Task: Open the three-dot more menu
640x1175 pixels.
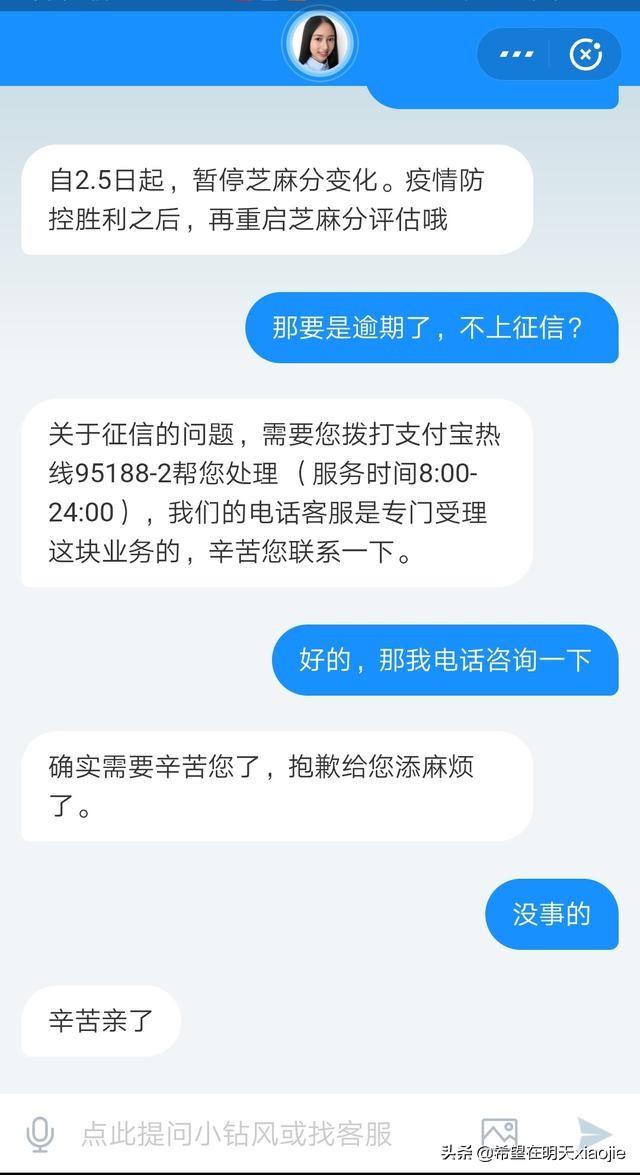Action: click(516, 54)
